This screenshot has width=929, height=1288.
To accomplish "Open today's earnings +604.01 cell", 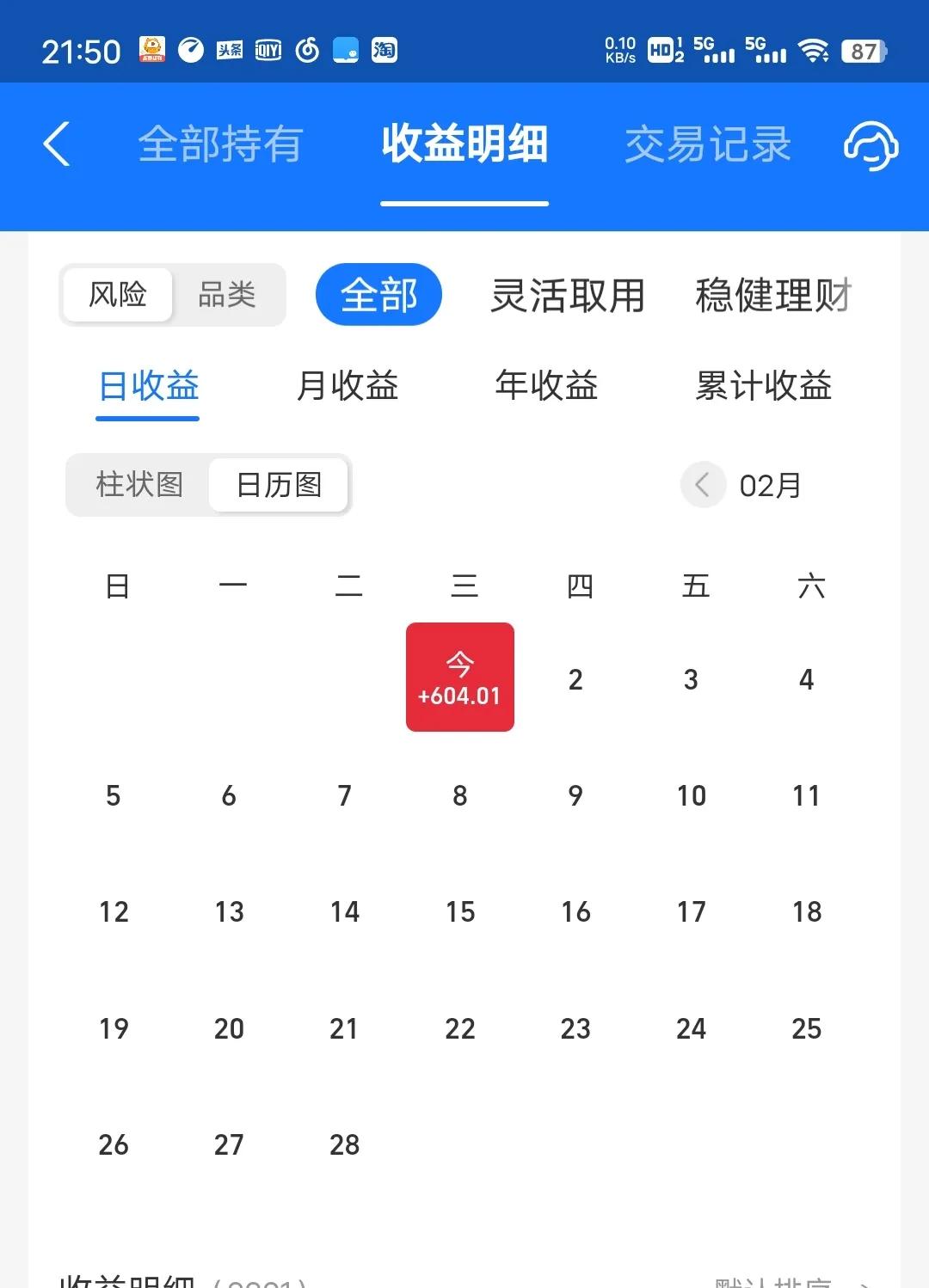I will point(460,678).
